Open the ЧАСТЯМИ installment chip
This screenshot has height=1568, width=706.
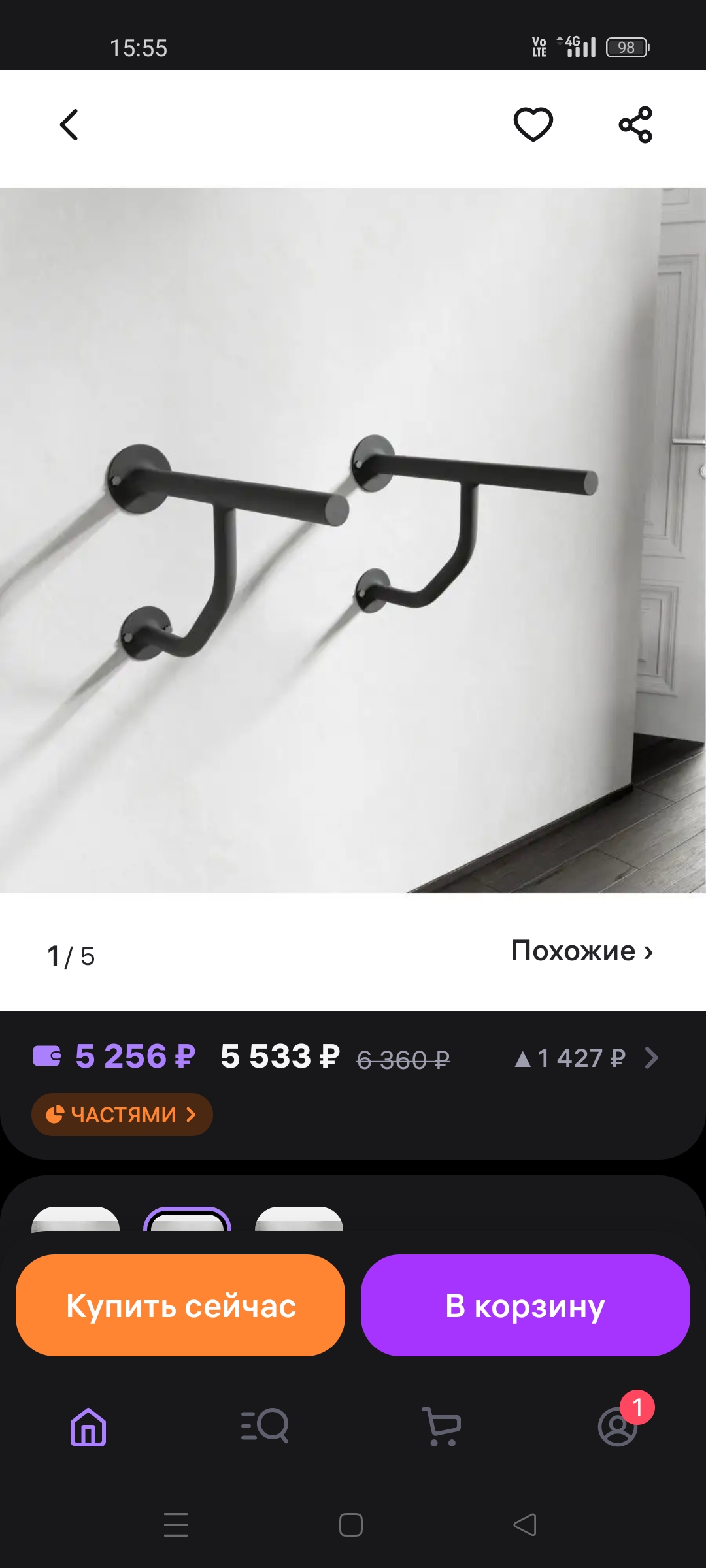pos(122,1114)
